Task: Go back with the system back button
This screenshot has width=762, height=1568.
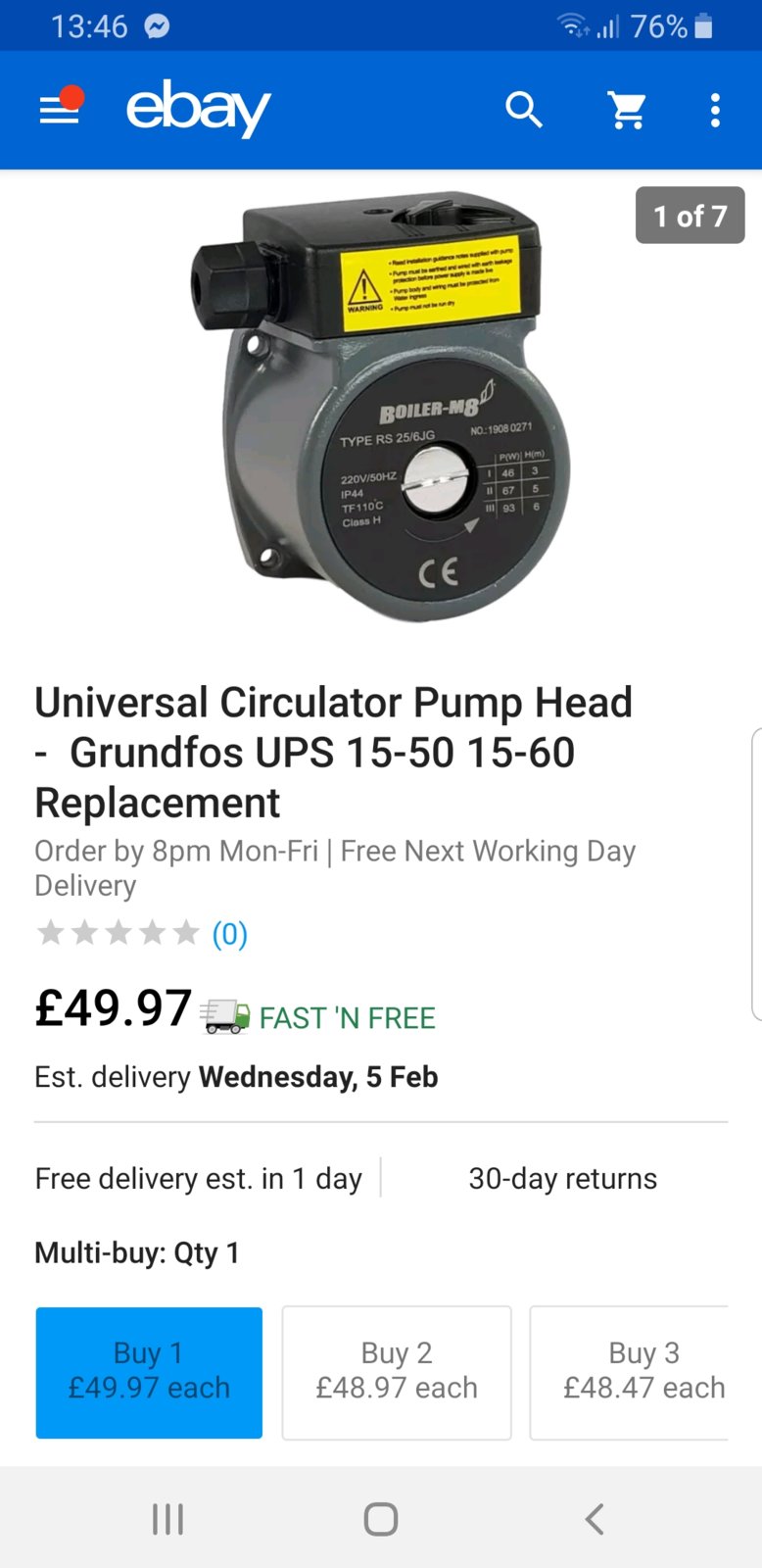Action: click(594, 1519)
